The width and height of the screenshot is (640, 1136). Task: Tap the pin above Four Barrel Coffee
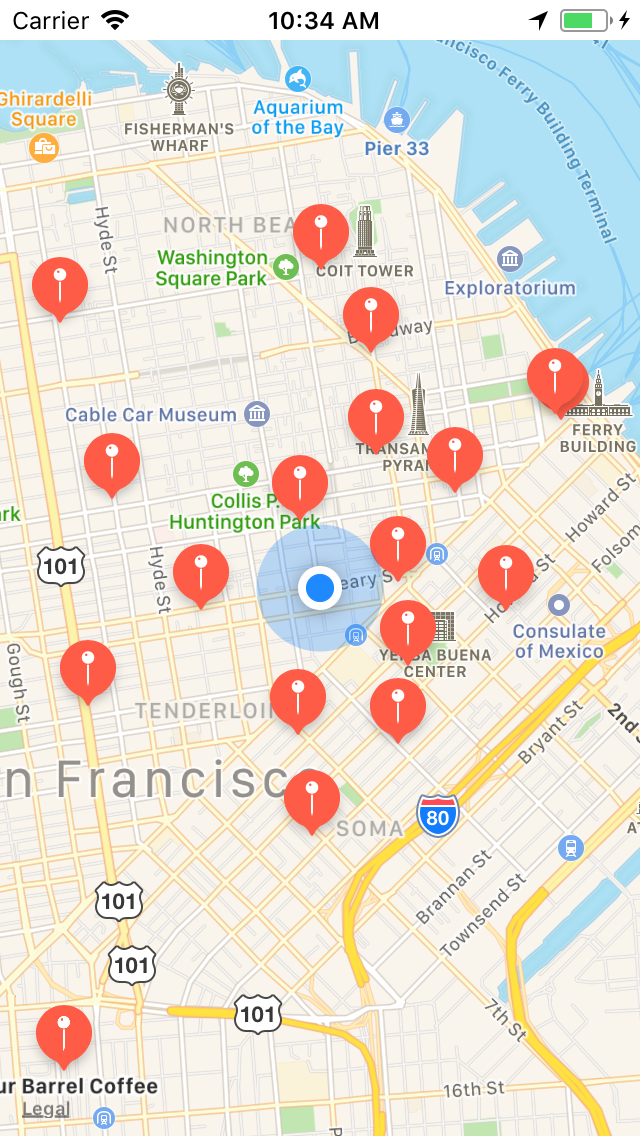tap(64, 1035)
